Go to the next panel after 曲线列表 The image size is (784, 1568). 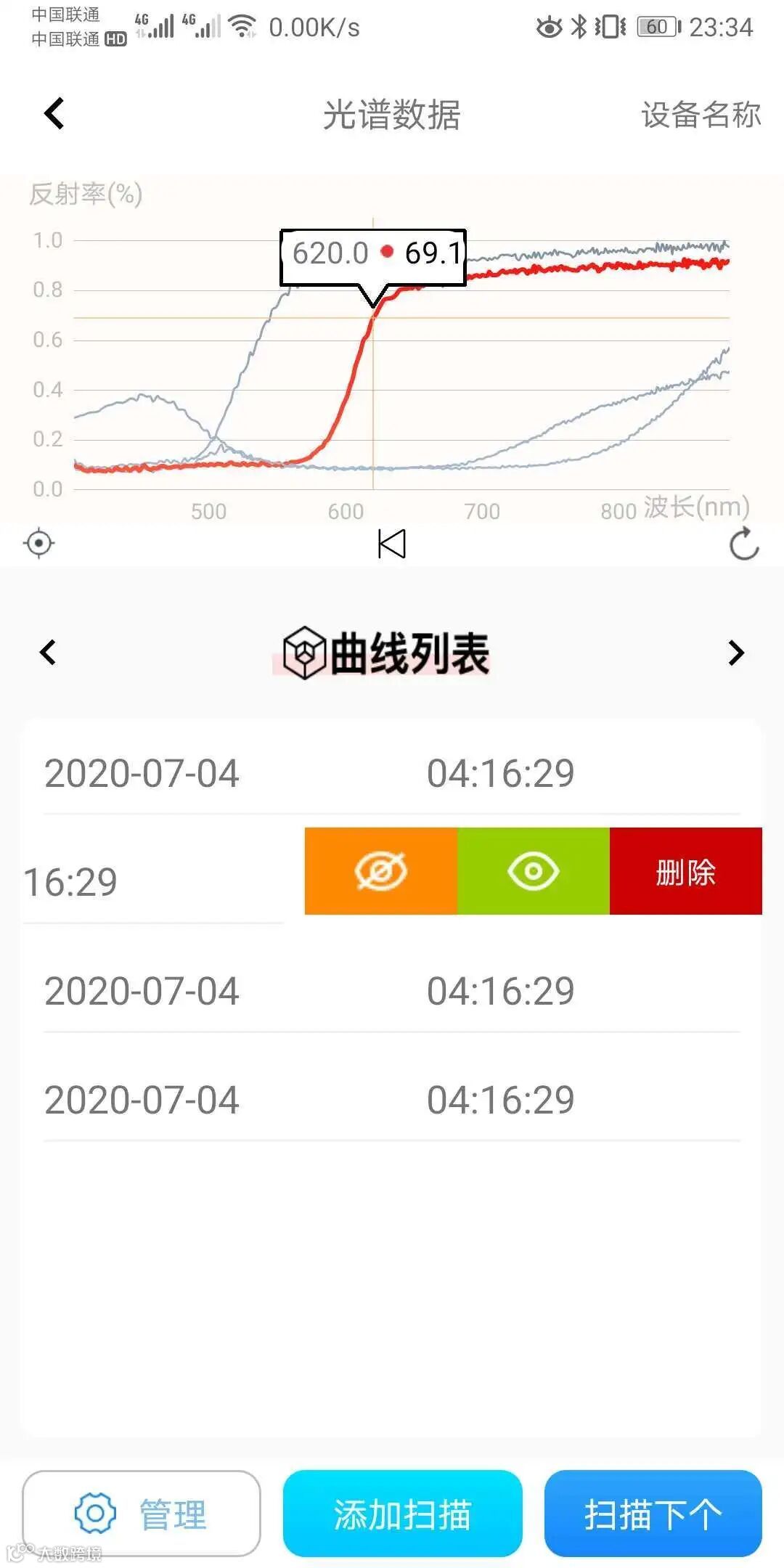736,653
